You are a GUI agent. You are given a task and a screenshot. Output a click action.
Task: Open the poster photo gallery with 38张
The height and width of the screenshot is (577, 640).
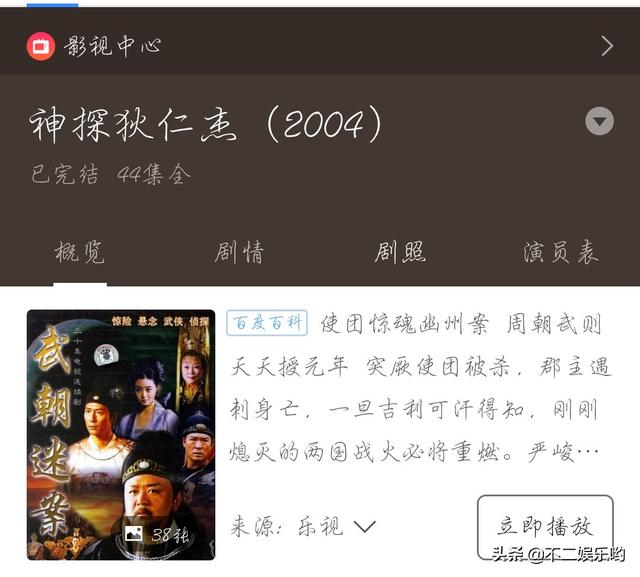coord(121,435)
